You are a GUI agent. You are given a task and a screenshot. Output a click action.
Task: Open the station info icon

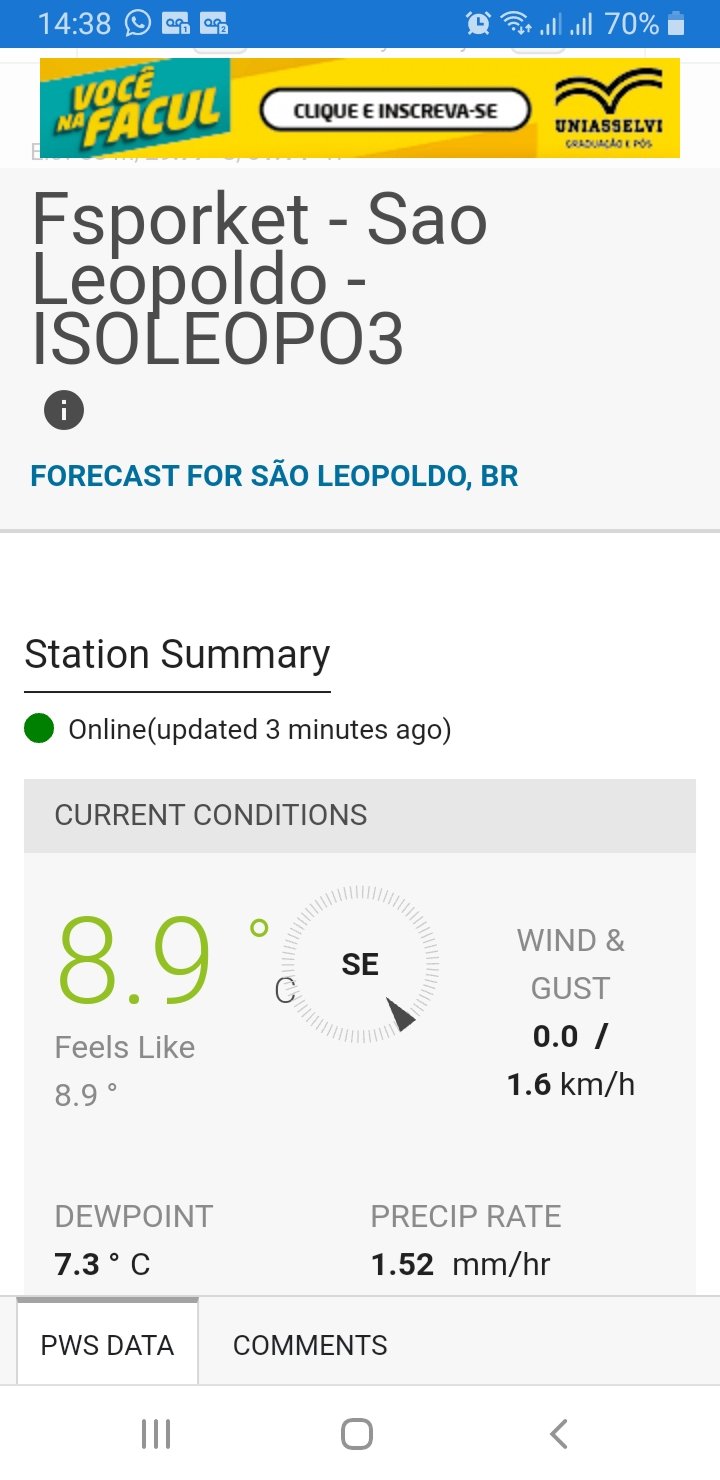pos(64,410)
